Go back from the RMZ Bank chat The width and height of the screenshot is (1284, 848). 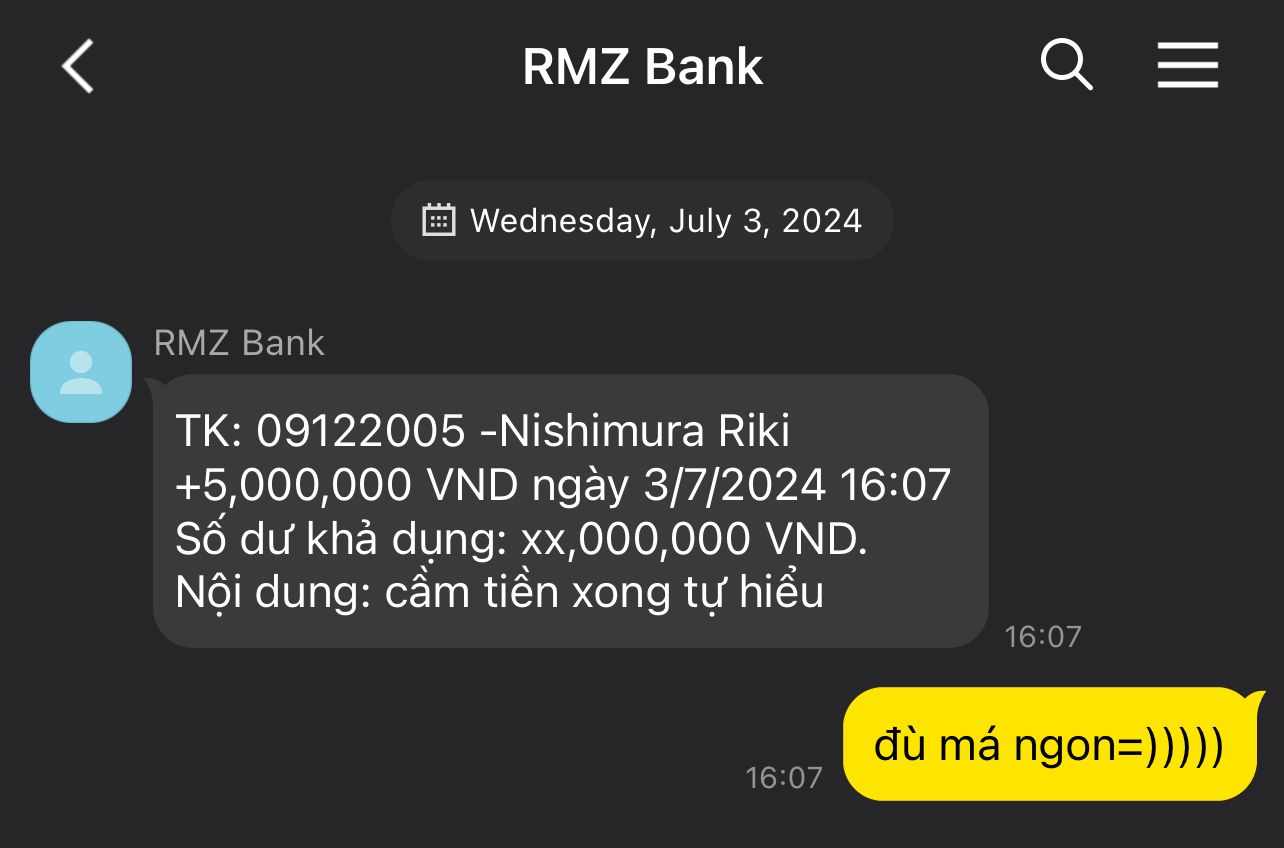tap(78, 67)
